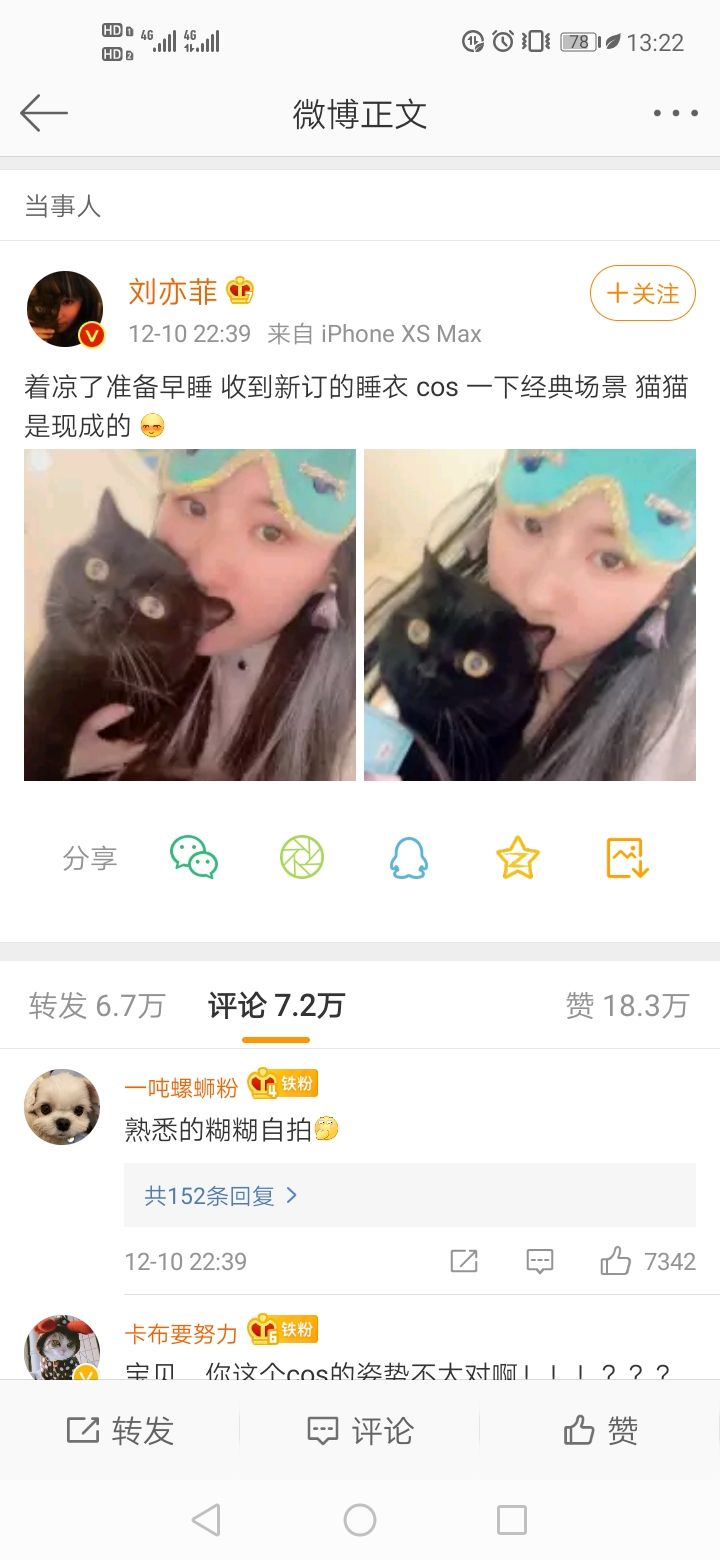The width and height of the screenshot is (720, 1560).
Task: Share to QQ Zone star icon
Action: pos(517,858)
